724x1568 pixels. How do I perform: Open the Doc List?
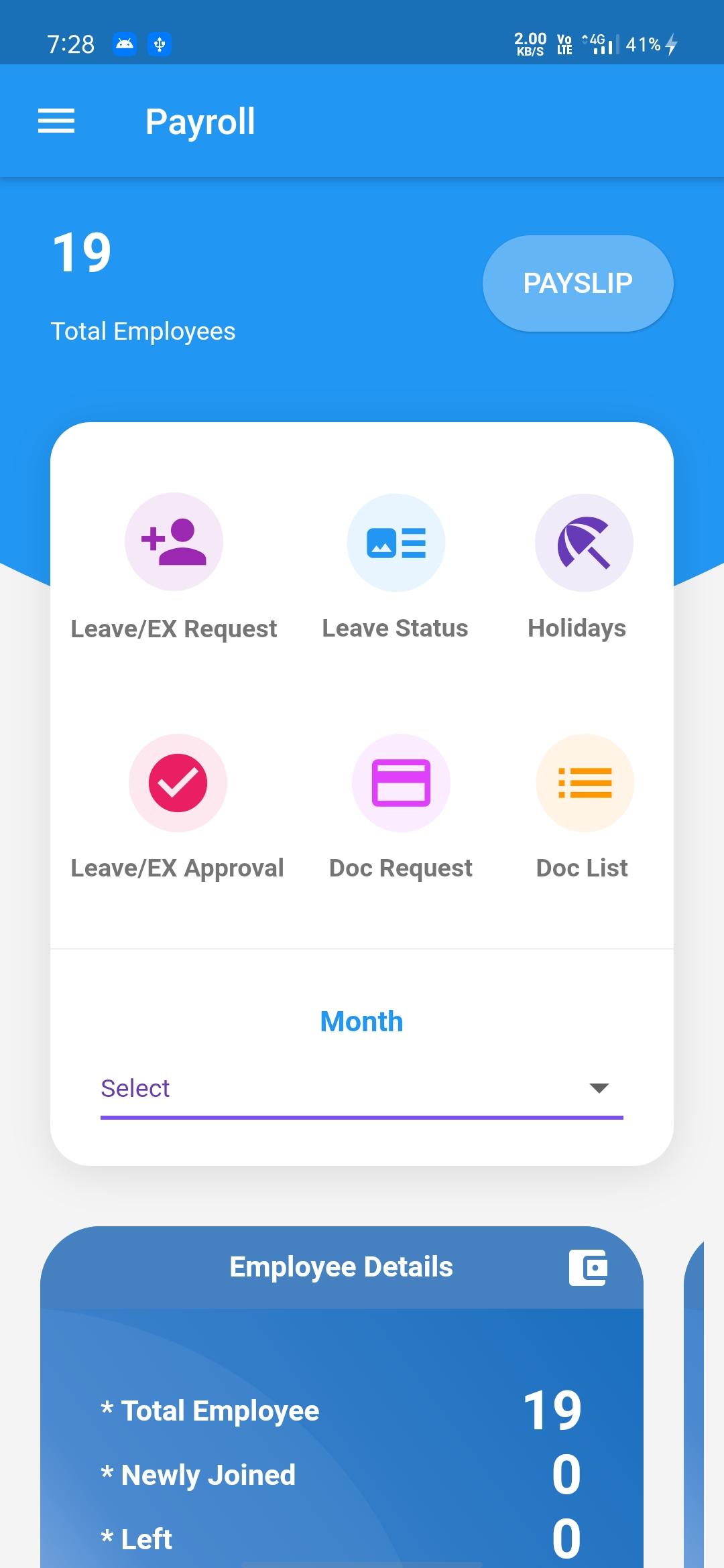585,783
